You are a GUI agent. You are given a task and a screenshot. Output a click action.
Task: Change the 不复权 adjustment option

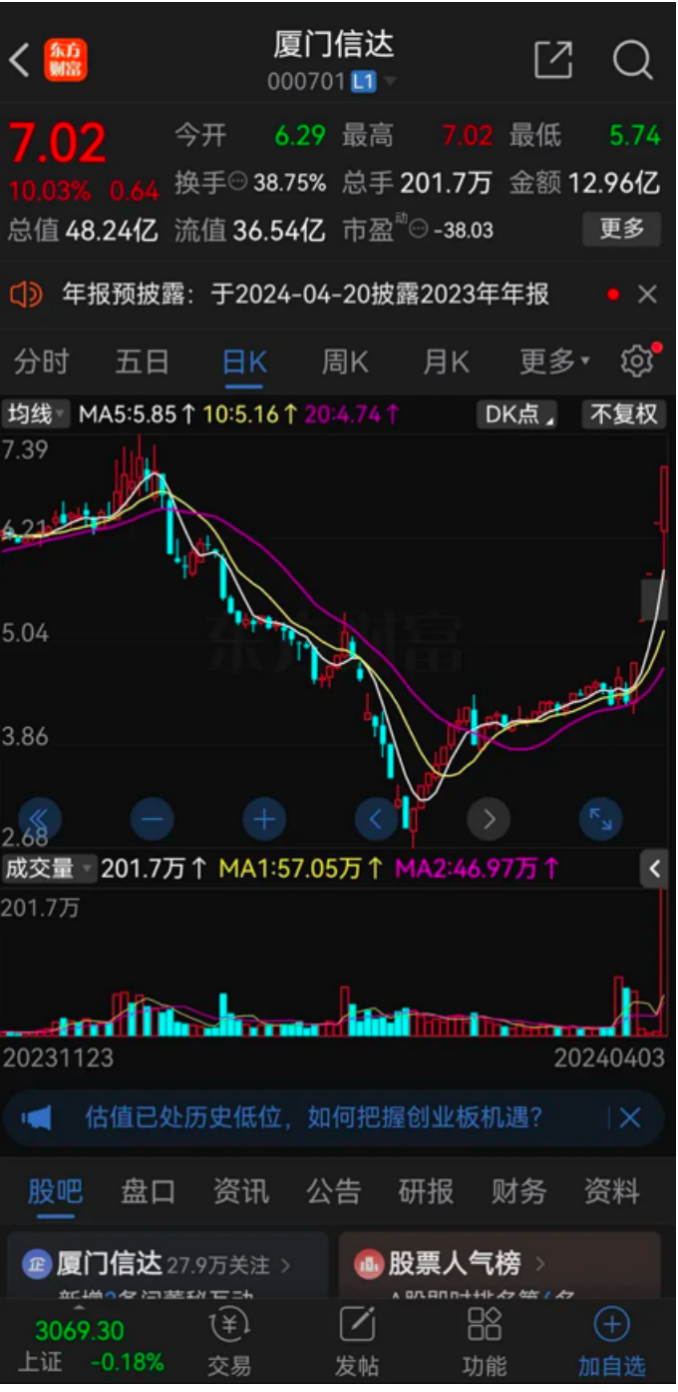pos(624,414)
